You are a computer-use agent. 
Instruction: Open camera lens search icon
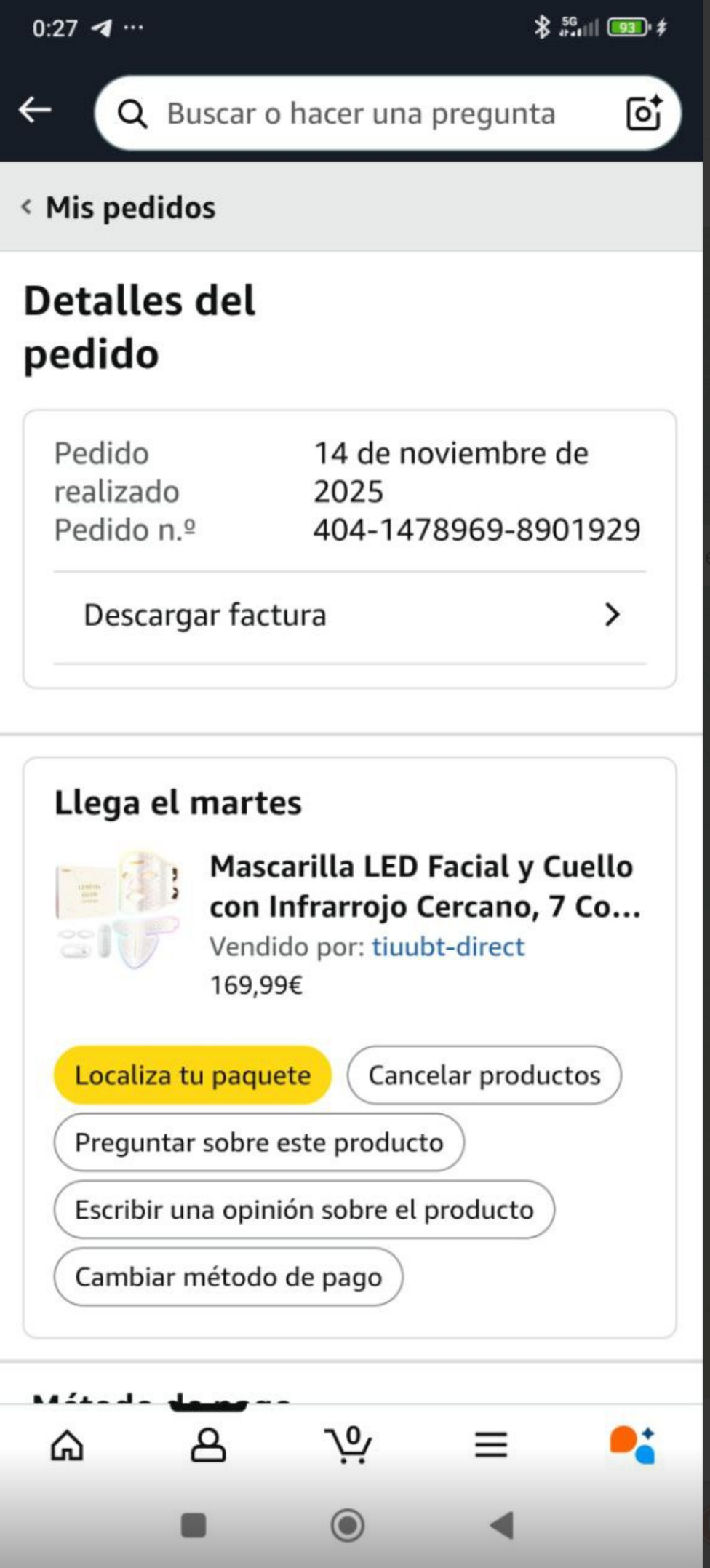pyautogui.click(x=644, y=113)
